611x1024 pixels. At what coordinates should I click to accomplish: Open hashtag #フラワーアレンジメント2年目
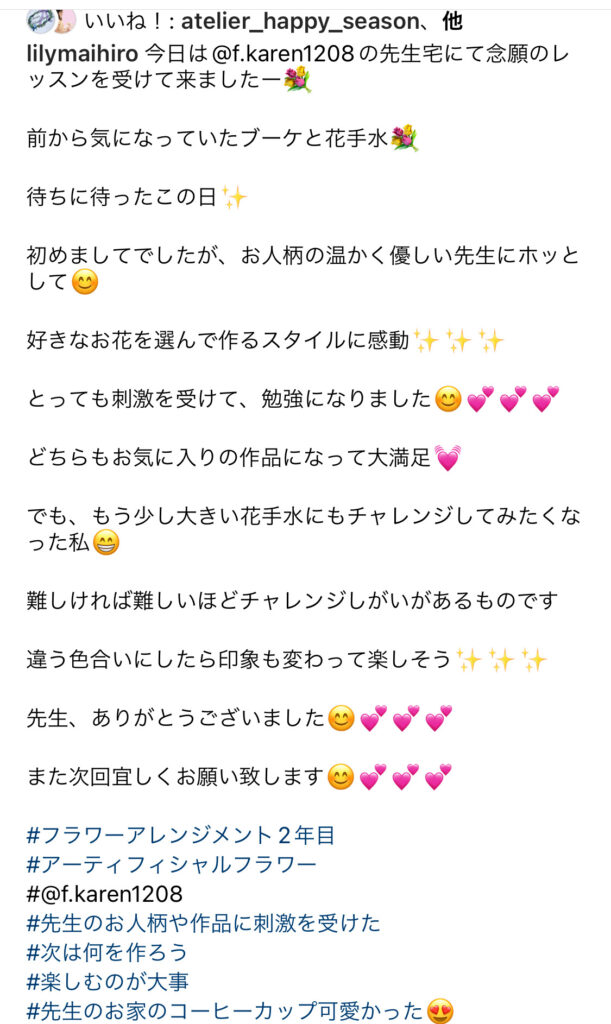pos(181,835)
